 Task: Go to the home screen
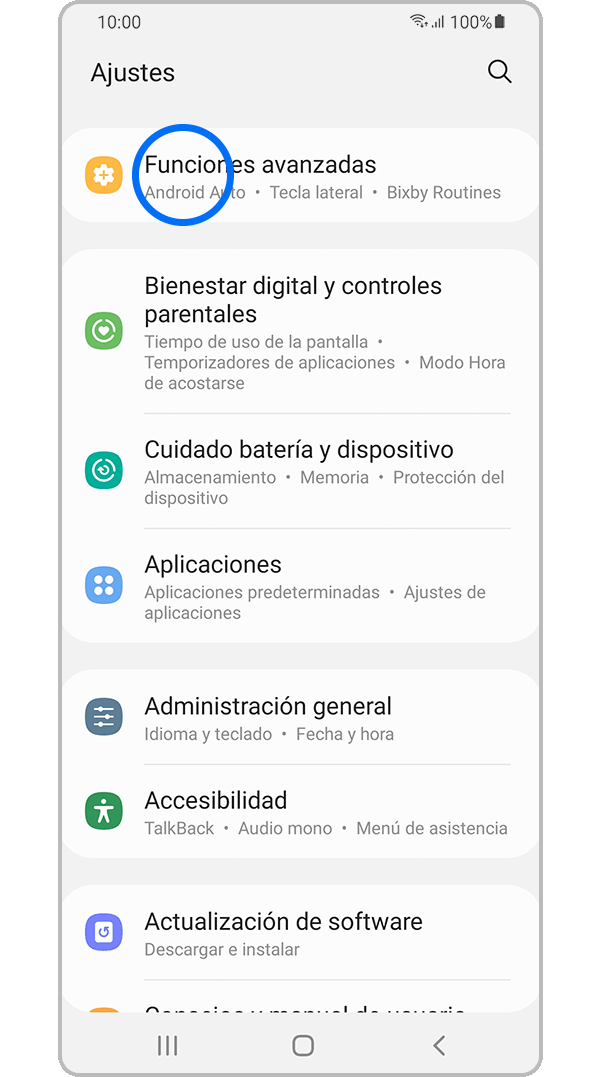tap(303, 1046)
